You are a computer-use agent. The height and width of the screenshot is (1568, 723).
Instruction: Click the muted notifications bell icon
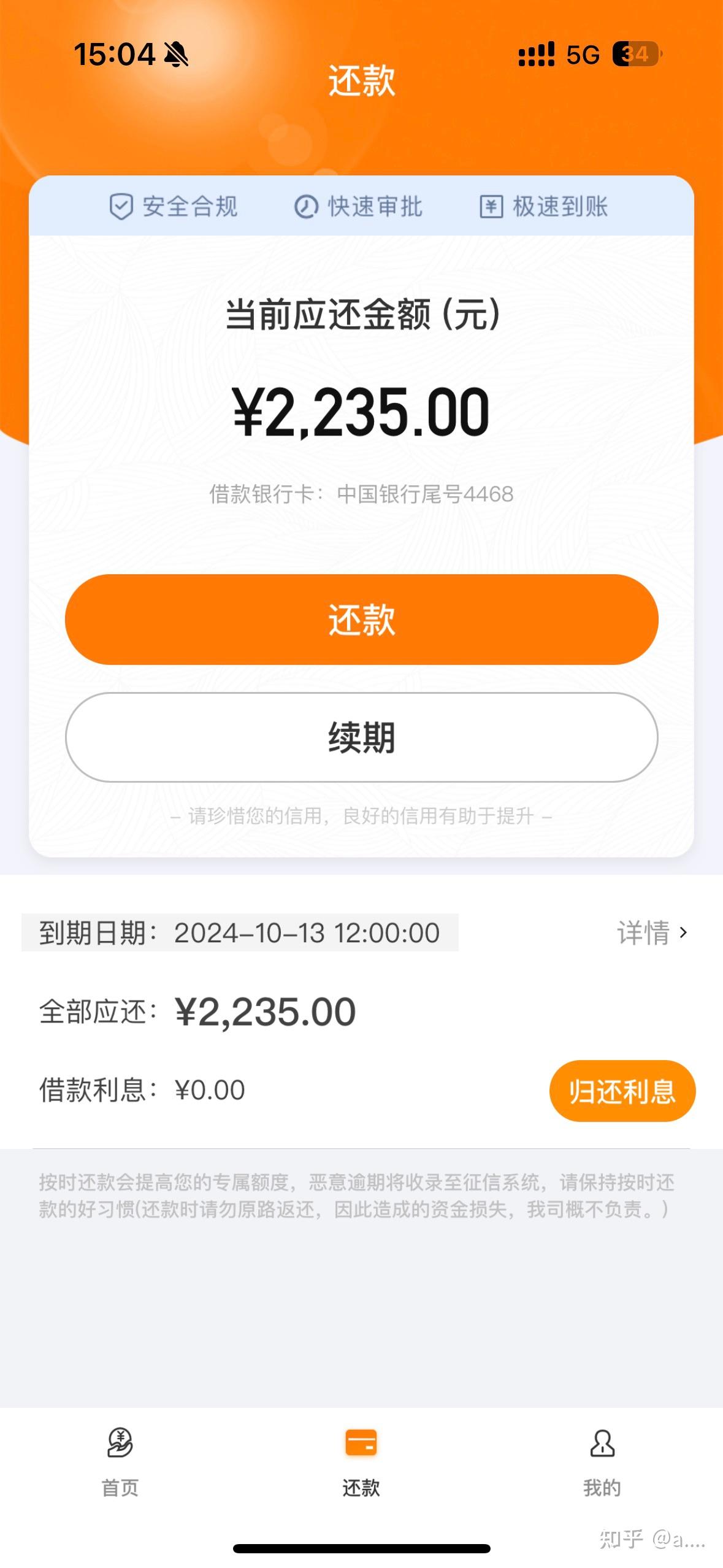[176, 54]
